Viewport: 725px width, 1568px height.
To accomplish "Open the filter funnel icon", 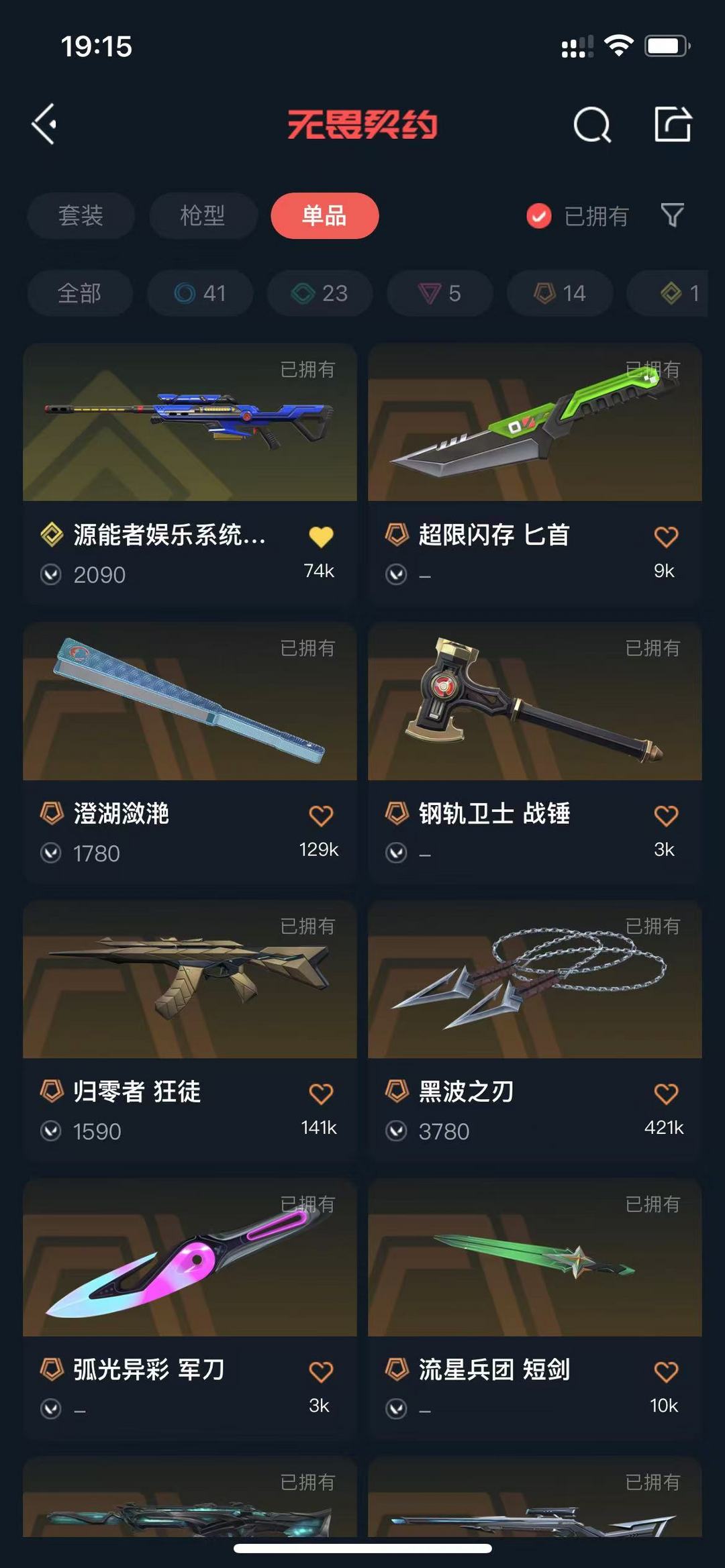I will 672,215.
